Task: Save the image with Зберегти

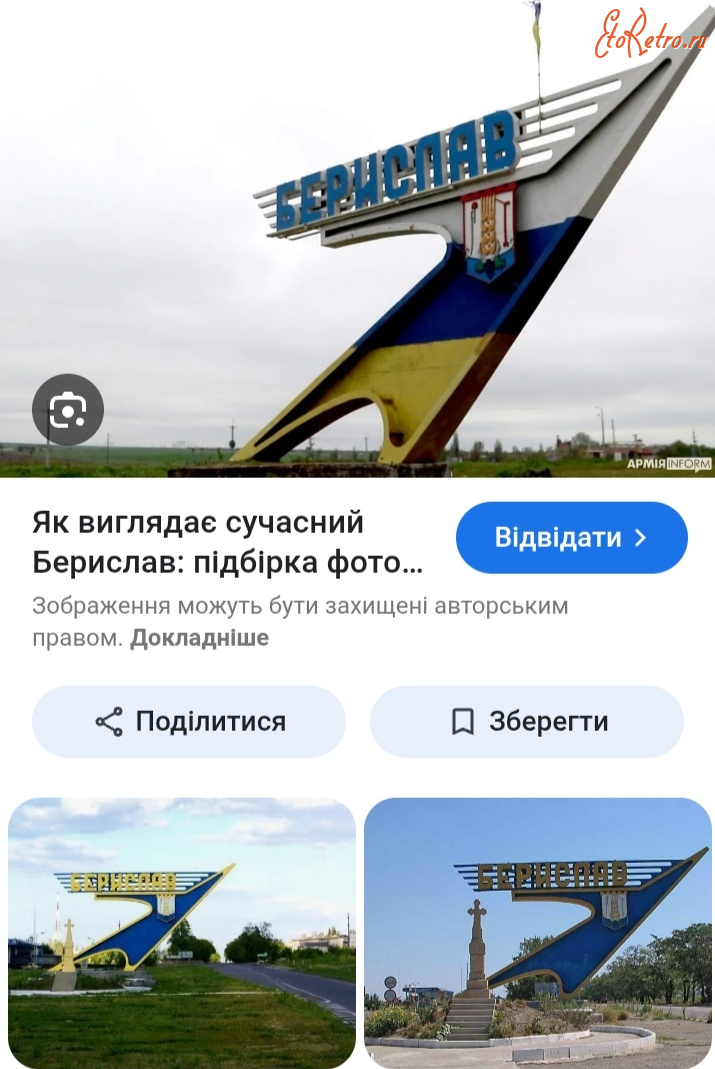Action: (x=527, y=721)
